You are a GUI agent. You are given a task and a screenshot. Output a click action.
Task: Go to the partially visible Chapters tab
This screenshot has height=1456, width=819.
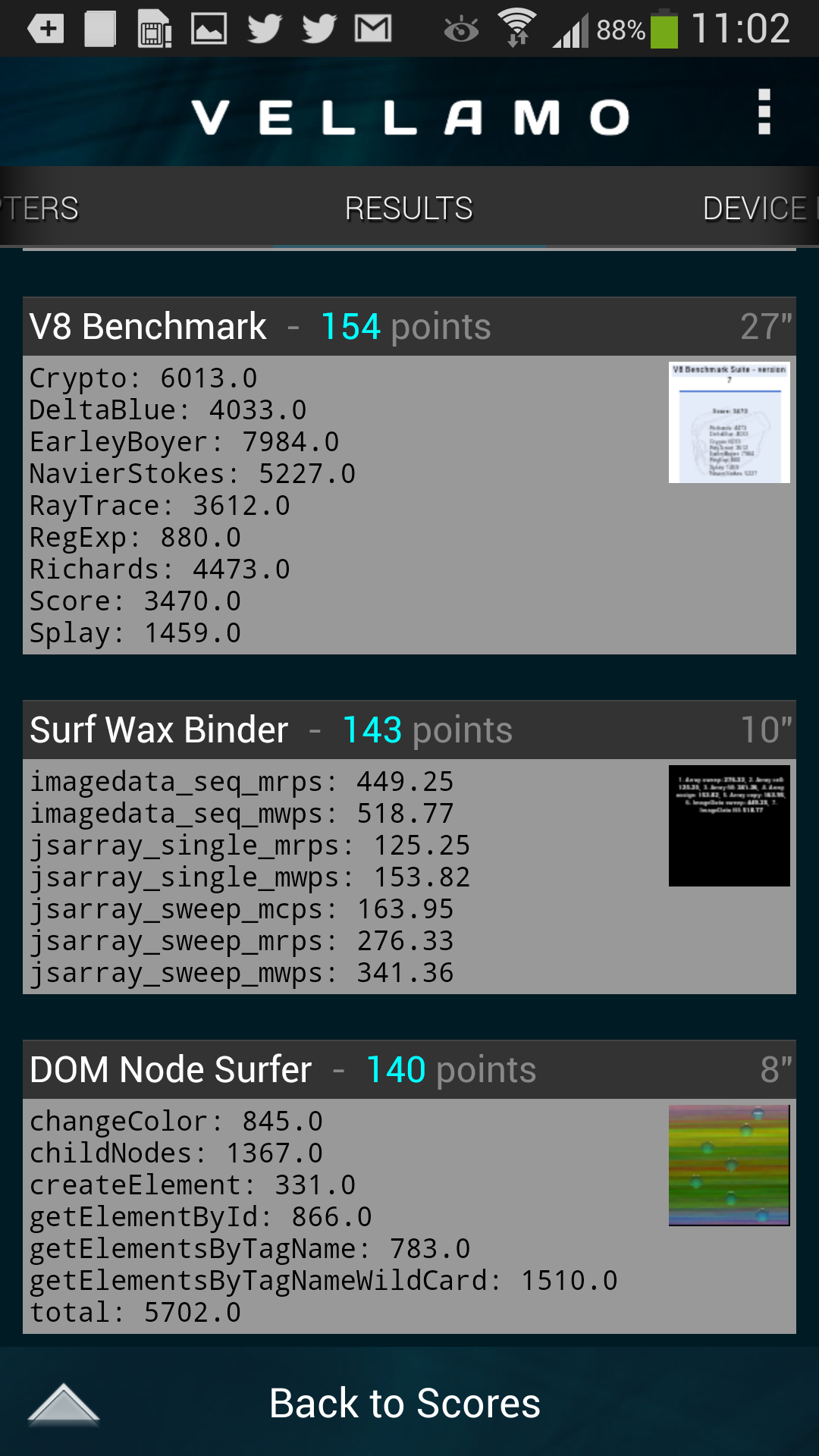tap(39, 209)
